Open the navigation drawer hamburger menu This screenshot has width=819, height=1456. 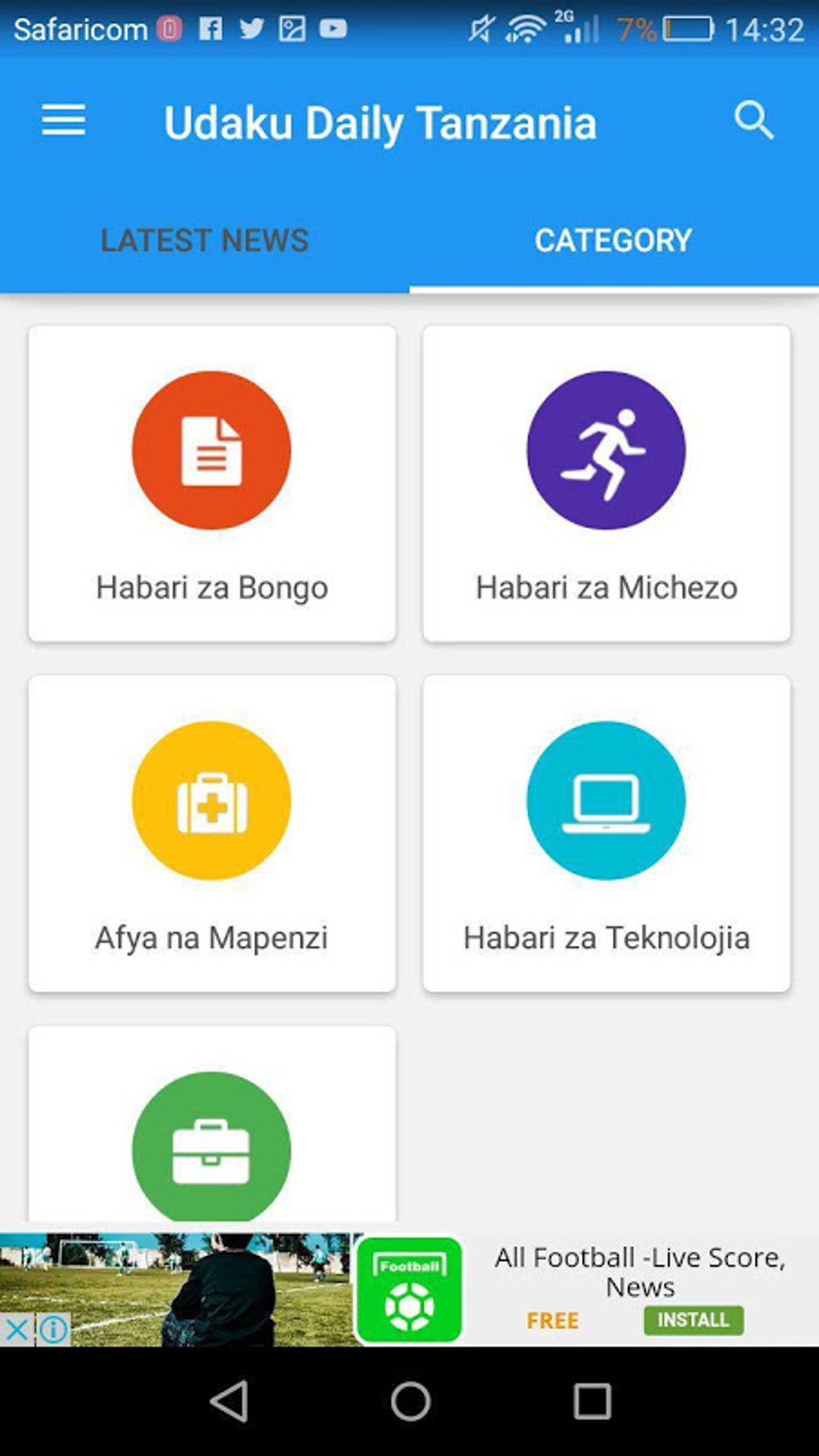(63, 120)
